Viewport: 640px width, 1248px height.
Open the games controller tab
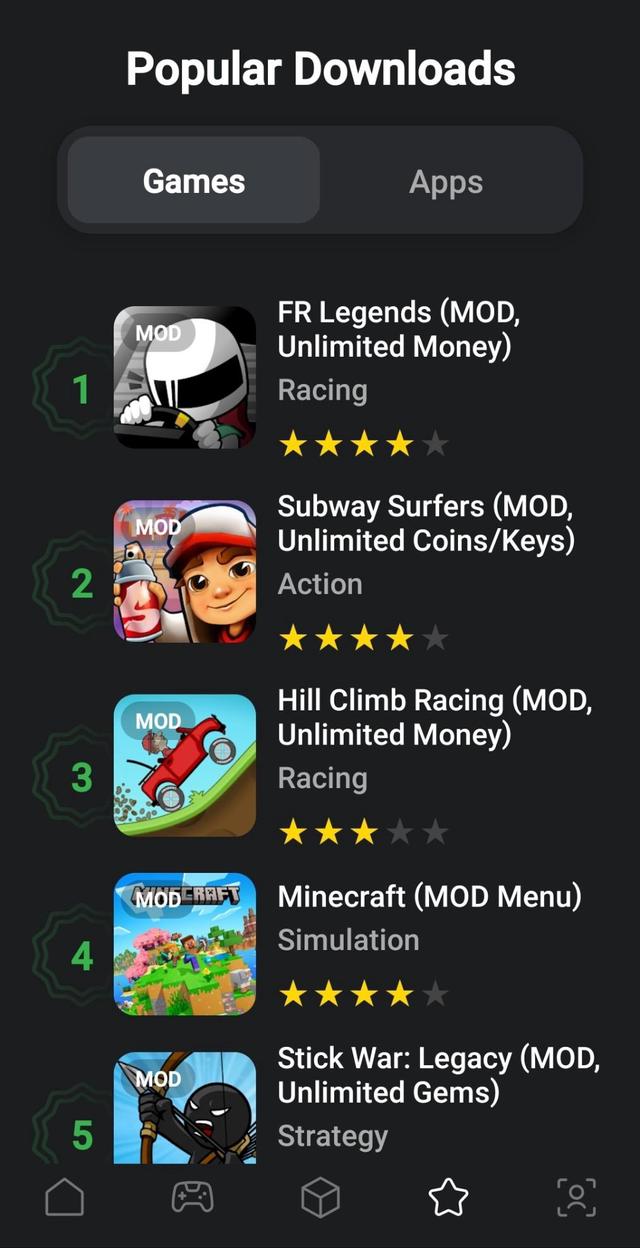pyautogui.click(x=192, y=1197)
